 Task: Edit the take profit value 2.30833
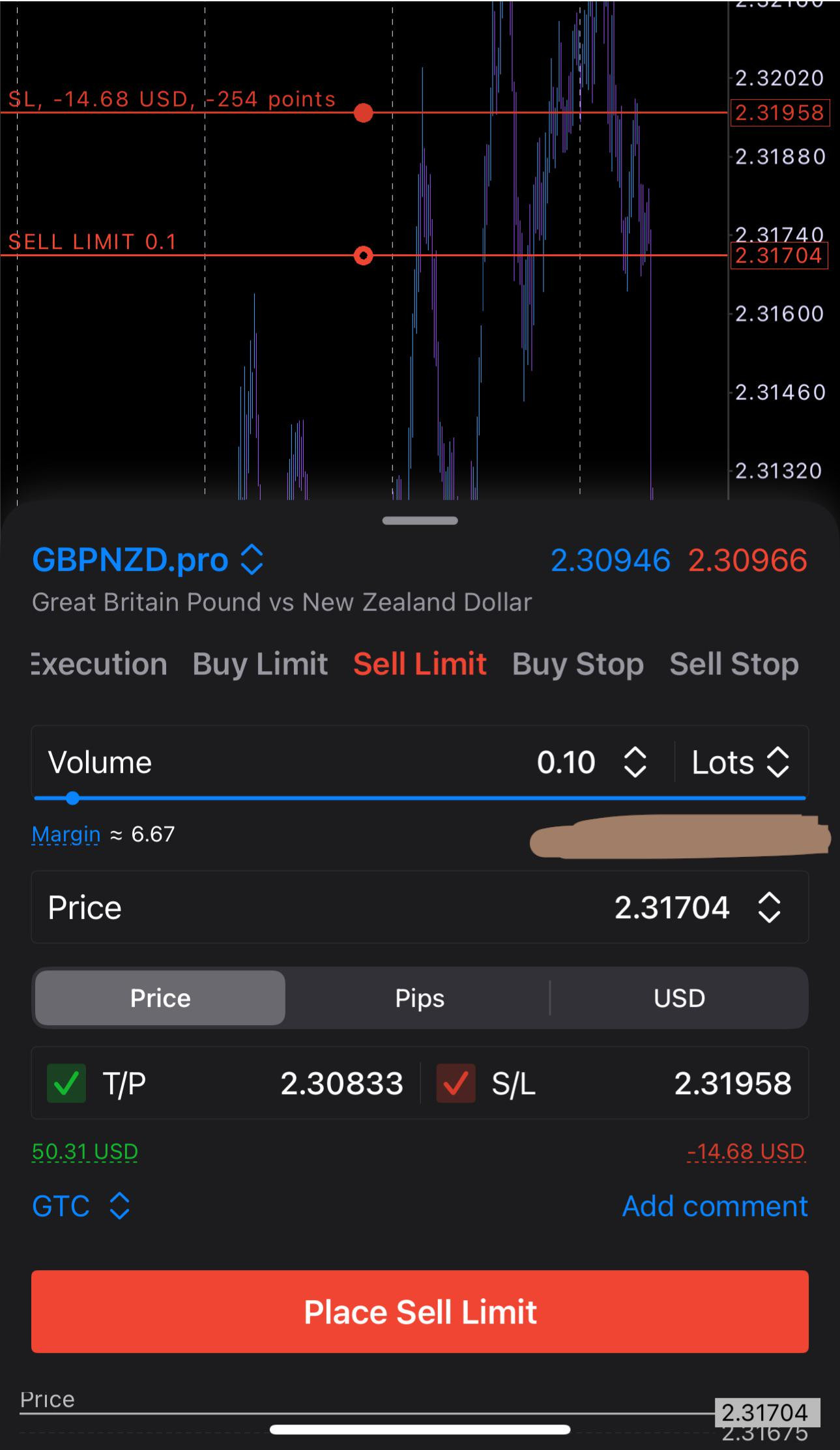[x=341, y=1083]
